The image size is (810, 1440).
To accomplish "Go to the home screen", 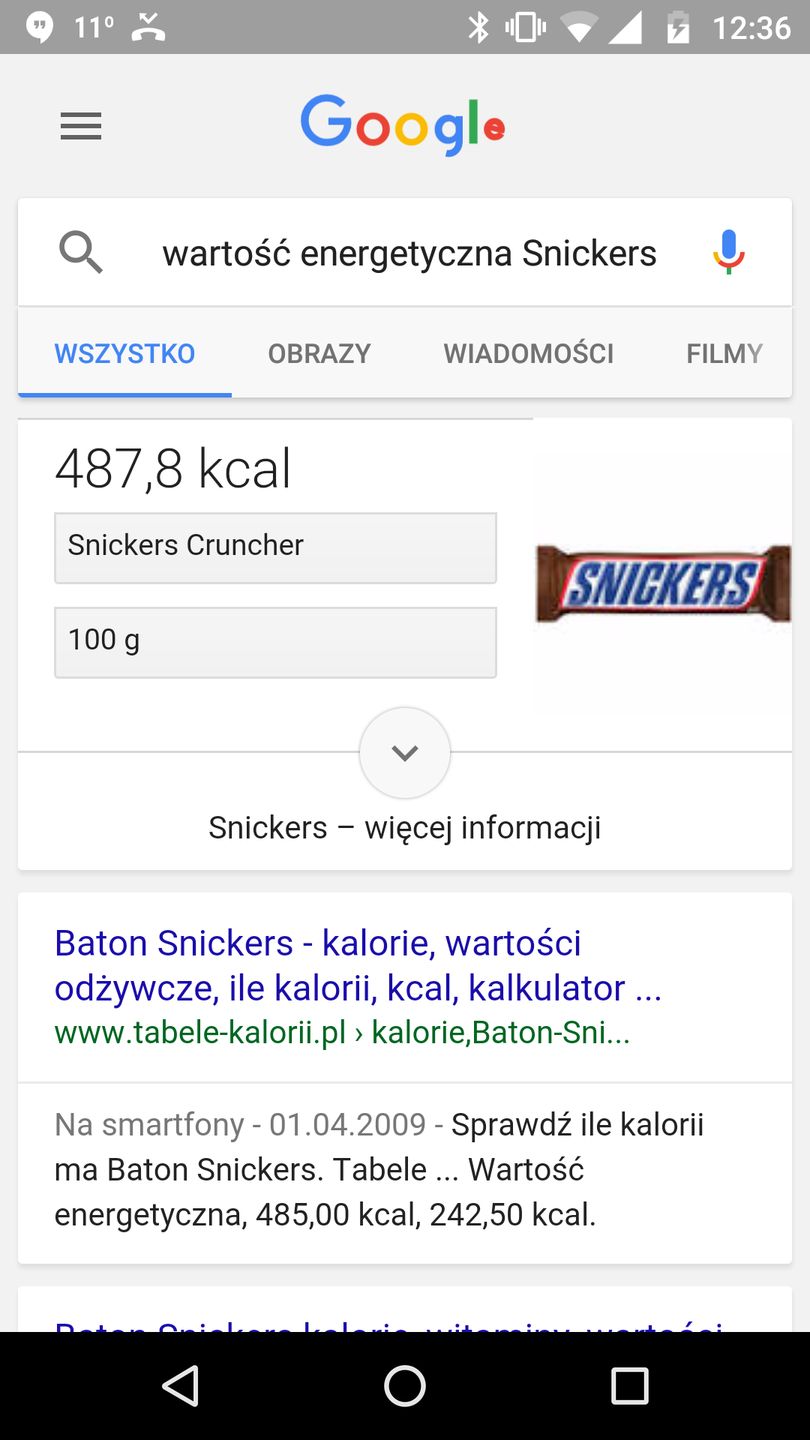I will [x=405, y=1386].
